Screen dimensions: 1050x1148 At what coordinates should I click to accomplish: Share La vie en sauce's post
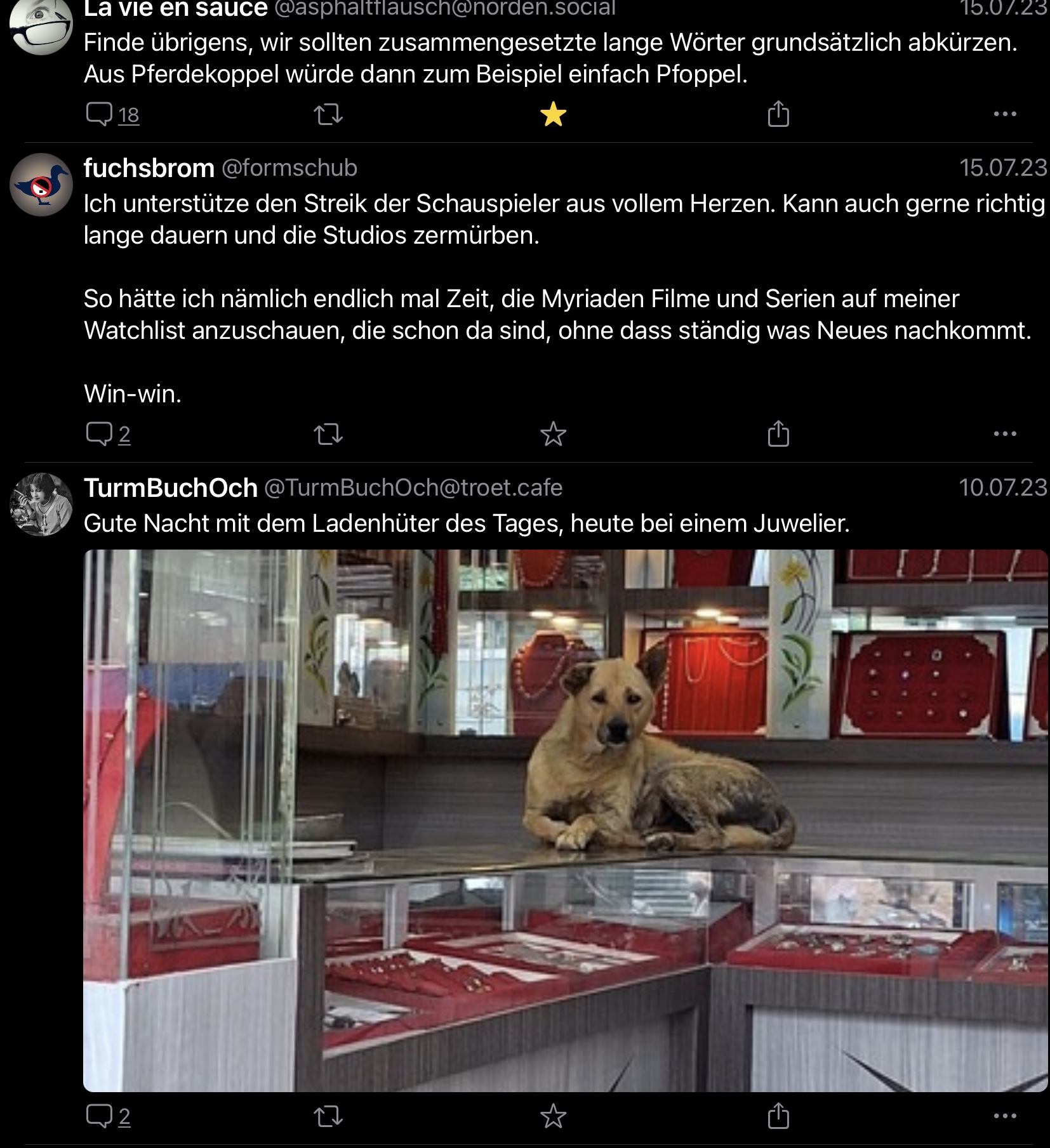click(x=778, y=115)
